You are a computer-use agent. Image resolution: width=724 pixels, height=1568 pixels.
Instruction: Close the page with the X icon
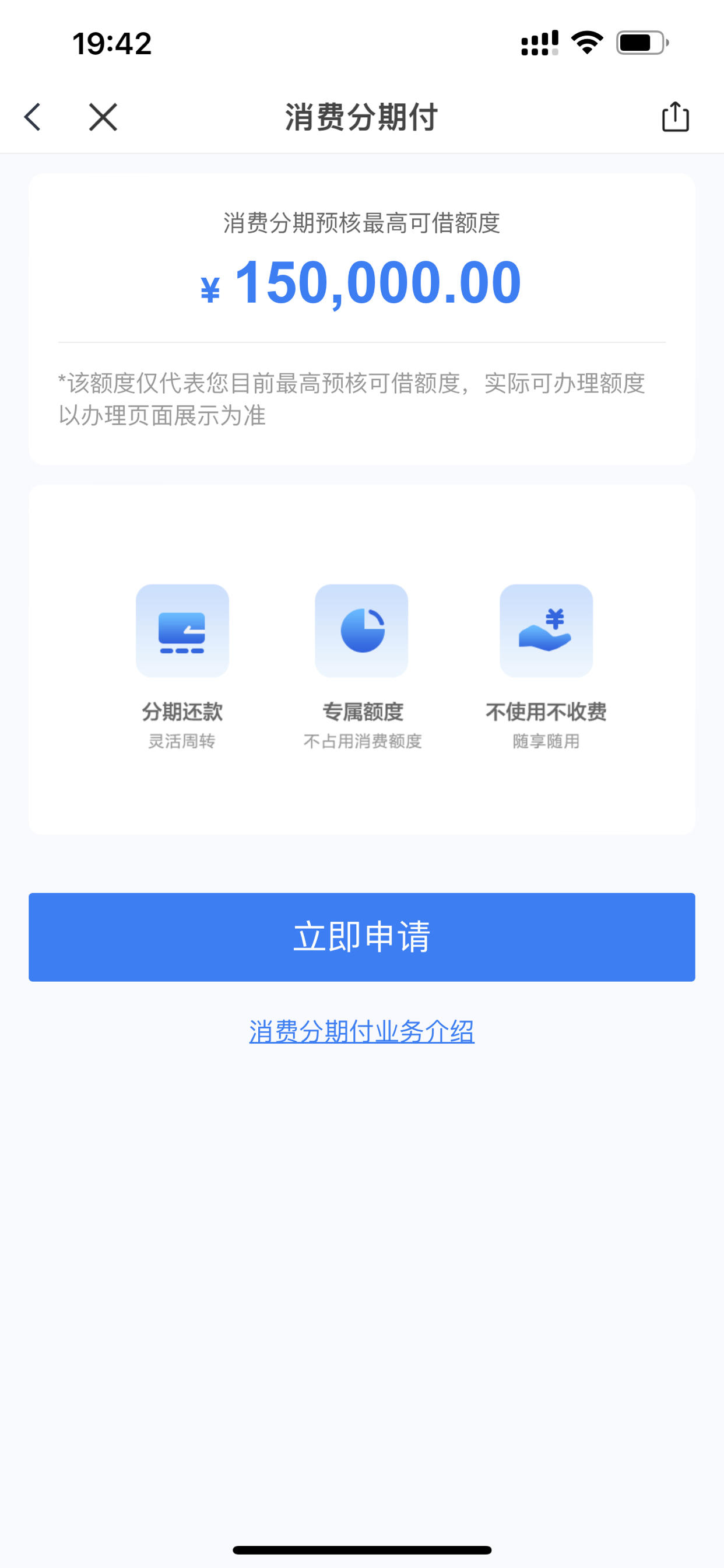[x=103, y=117]
